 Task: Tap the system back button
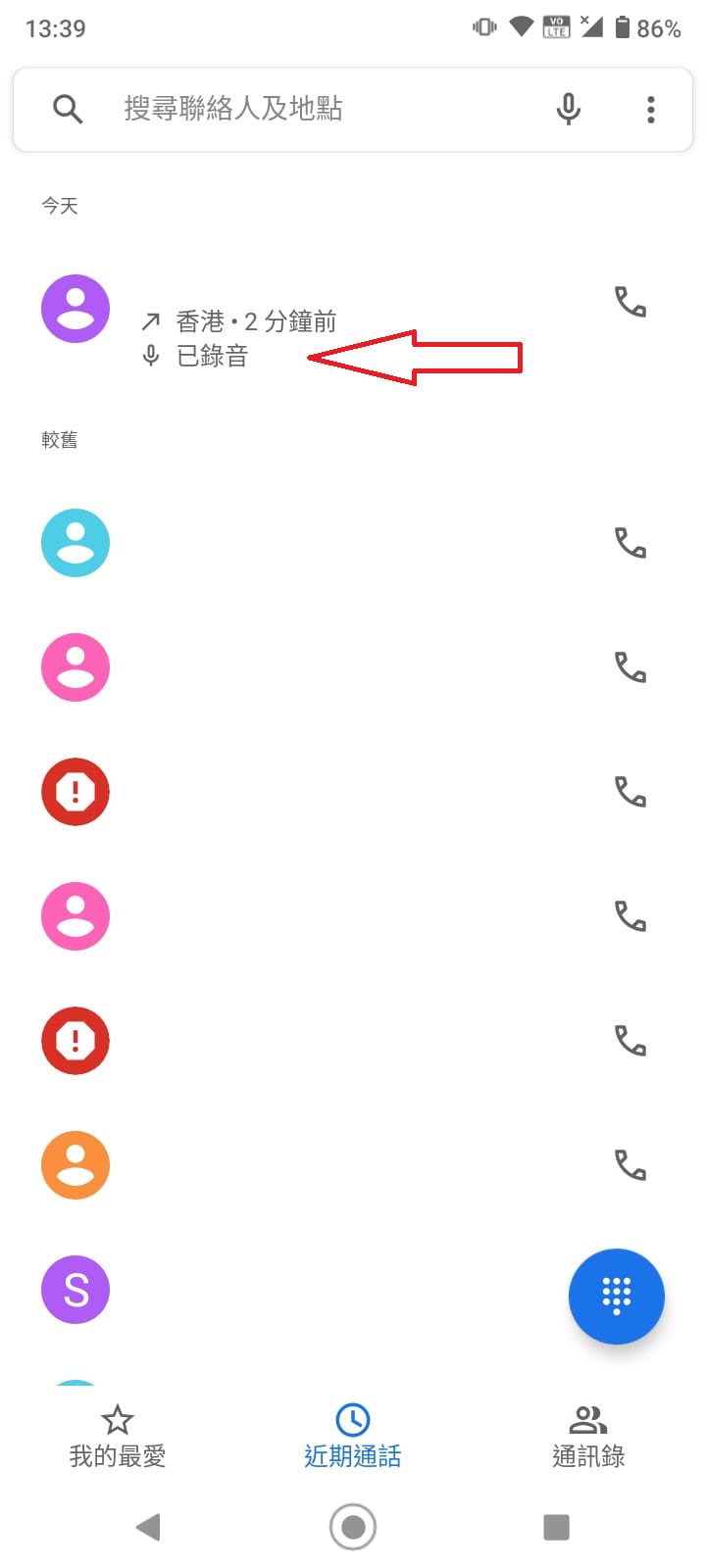tap(148, 1527)
